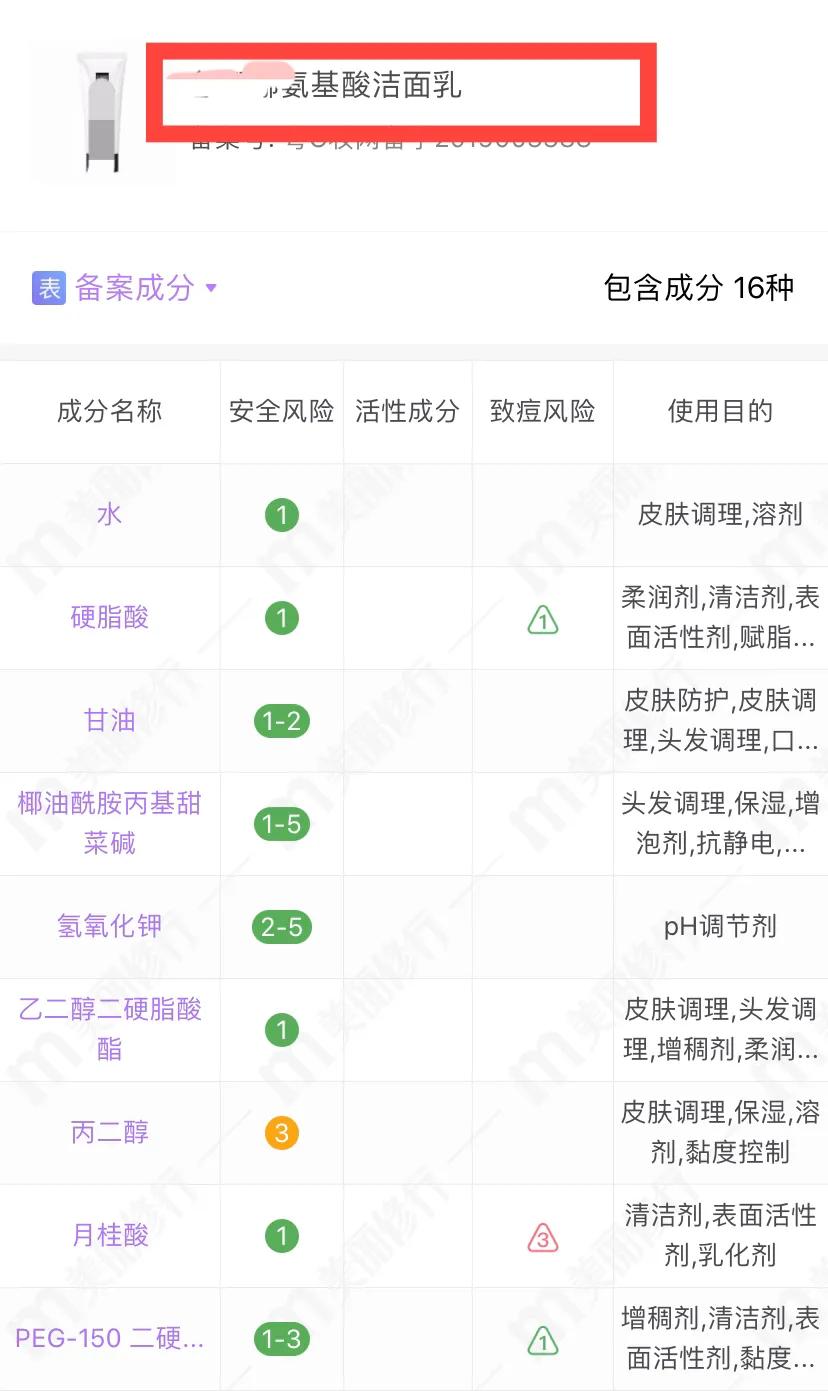Open ingredient details for 水
Viewport: 828px width, 1391px height.
tap(109, 514)
